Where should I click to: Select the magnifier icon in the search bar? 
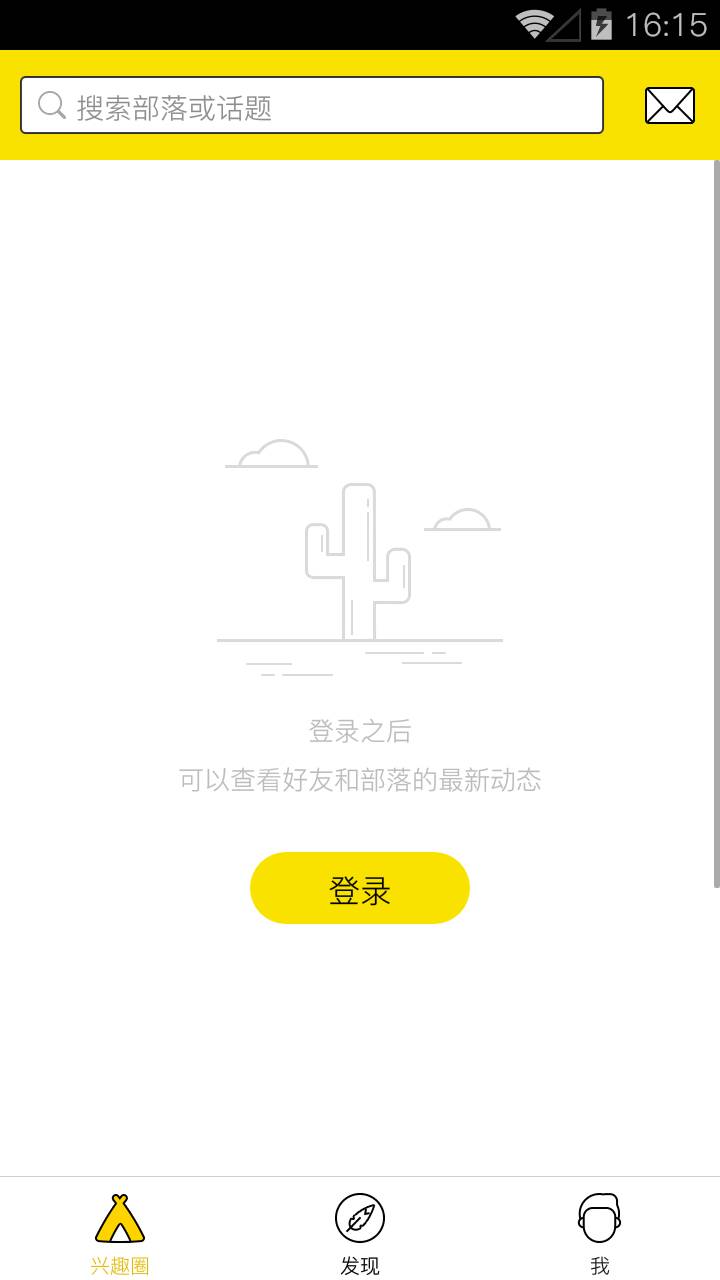(49, 104)
